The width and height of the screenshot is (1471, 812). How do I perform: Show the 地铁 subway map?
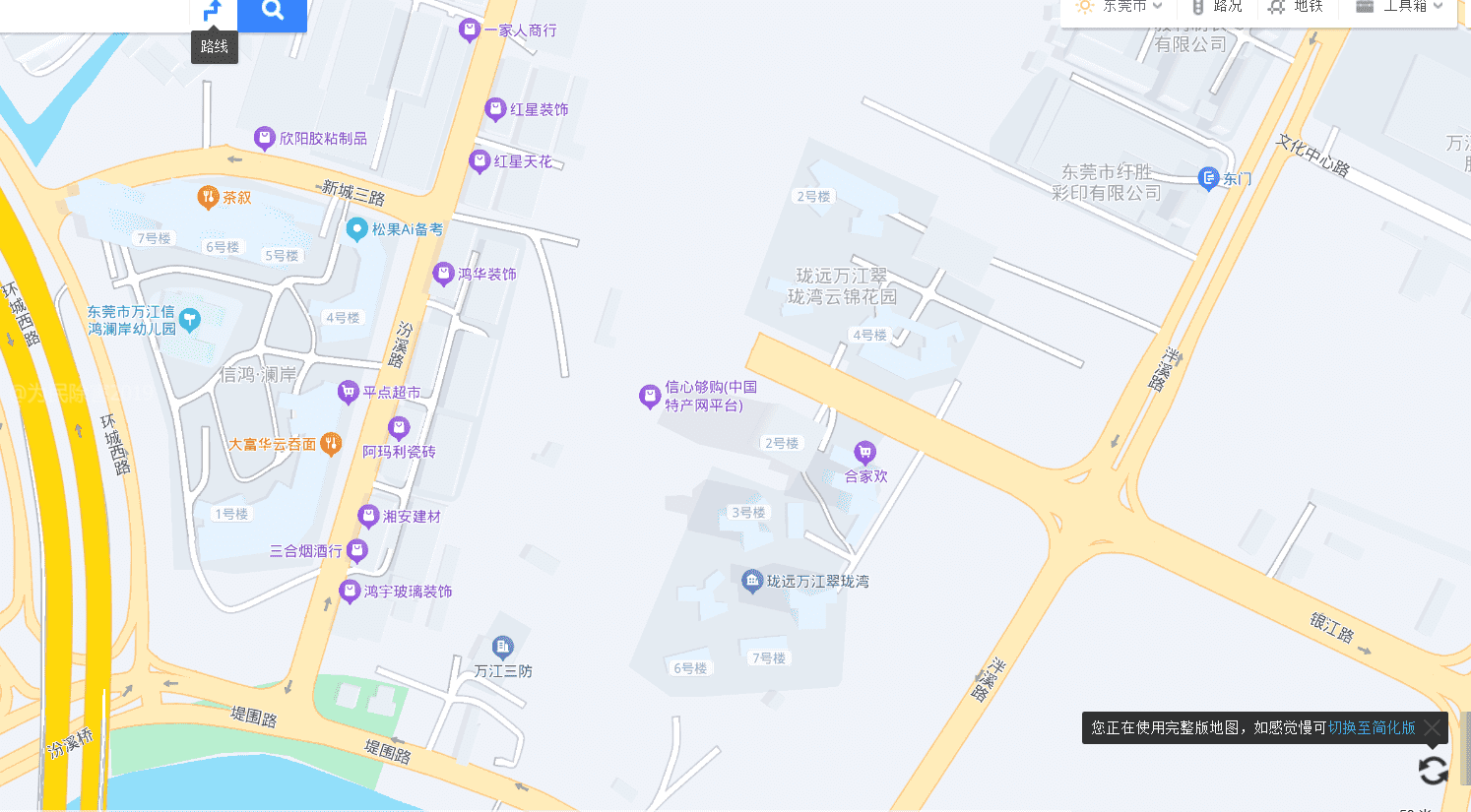[1296, 7]
